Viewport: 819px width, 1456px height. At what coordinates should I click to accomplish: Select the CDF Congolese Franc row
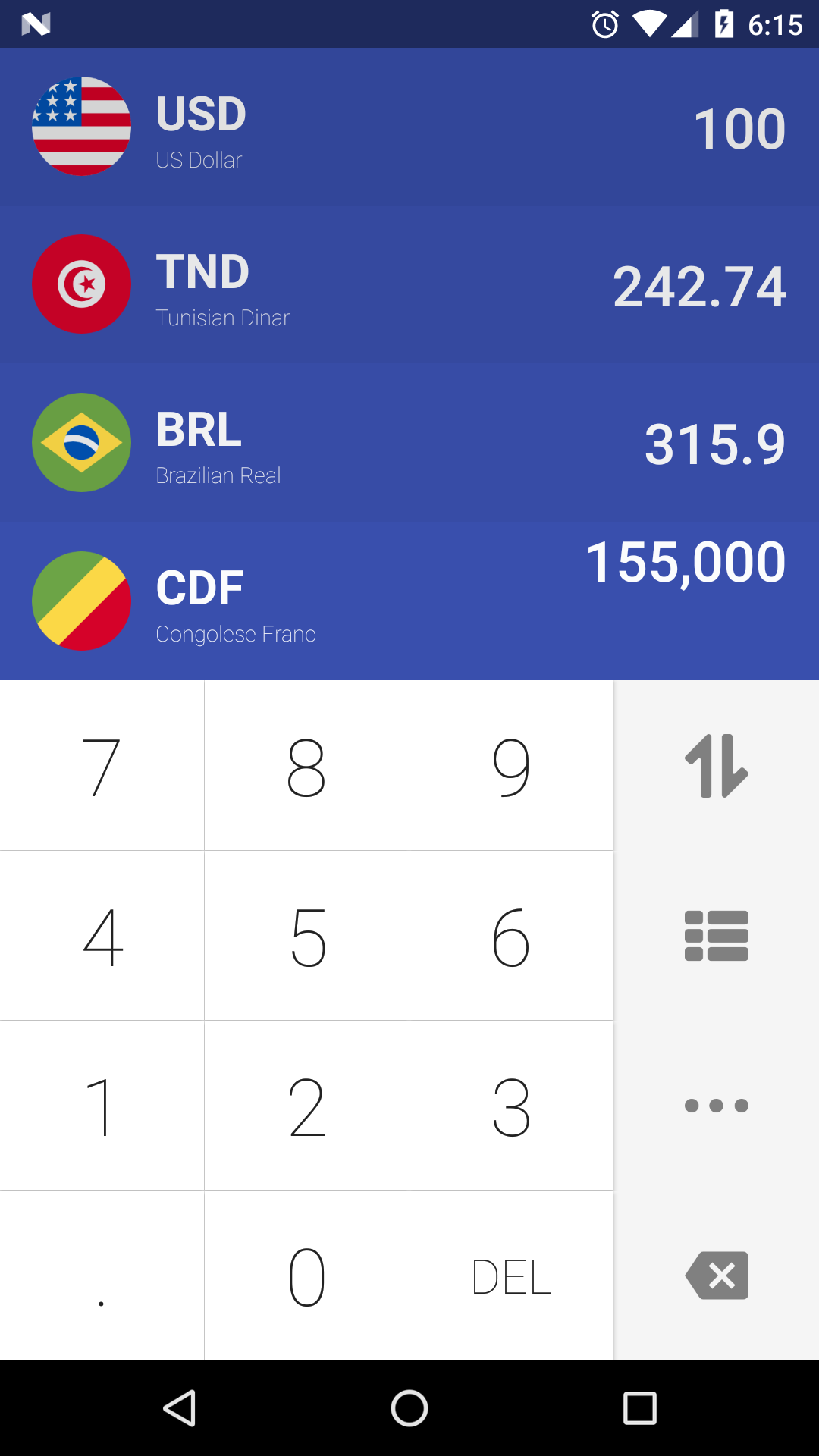click(x=409, y=601)
